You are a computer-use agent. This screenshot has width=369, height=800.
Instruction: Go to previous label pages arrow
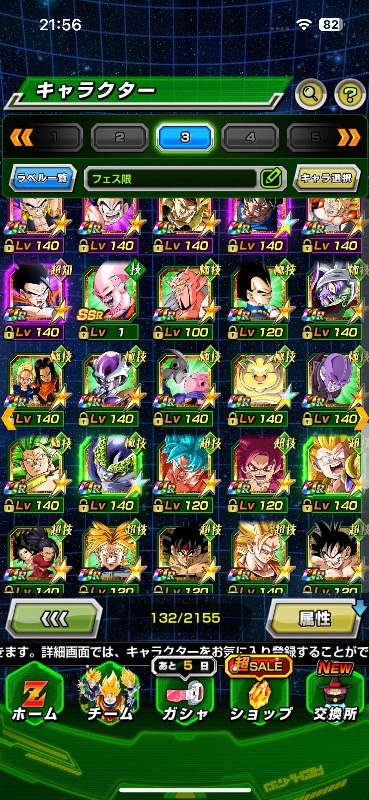(21, 137)
